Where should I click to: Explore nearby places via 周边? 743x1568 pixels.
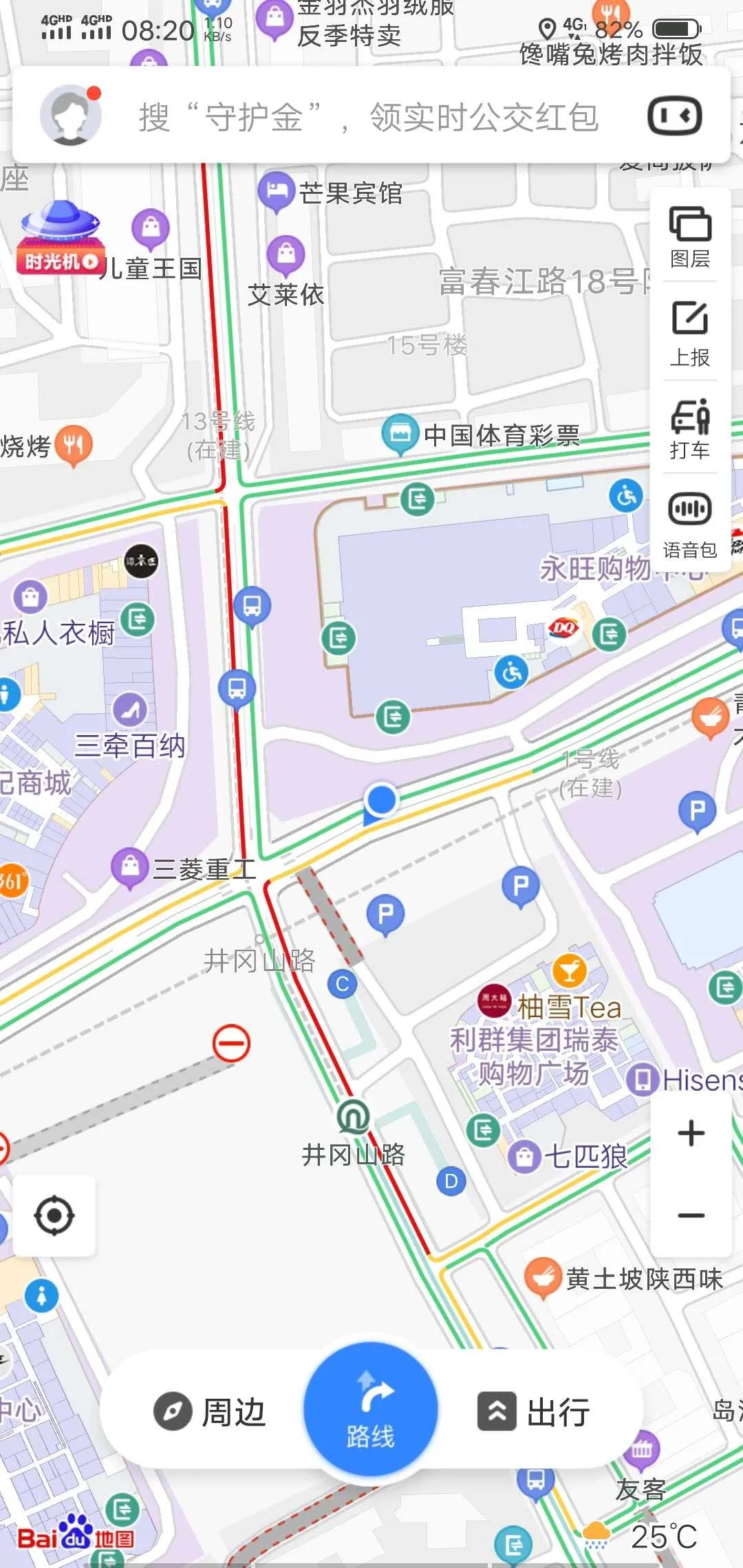(210, 1412)
